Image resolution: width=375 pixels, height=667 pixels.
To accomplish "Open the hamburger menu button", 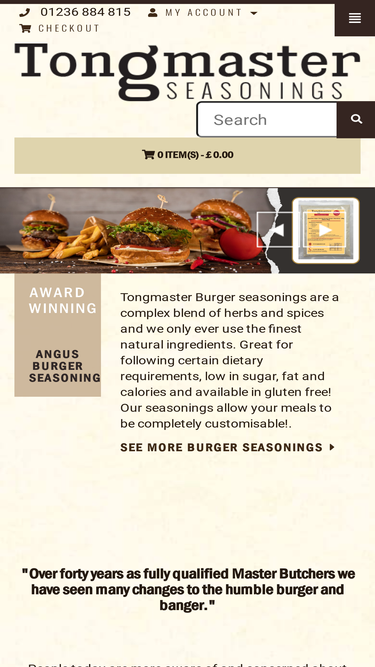I will (355, 18).
